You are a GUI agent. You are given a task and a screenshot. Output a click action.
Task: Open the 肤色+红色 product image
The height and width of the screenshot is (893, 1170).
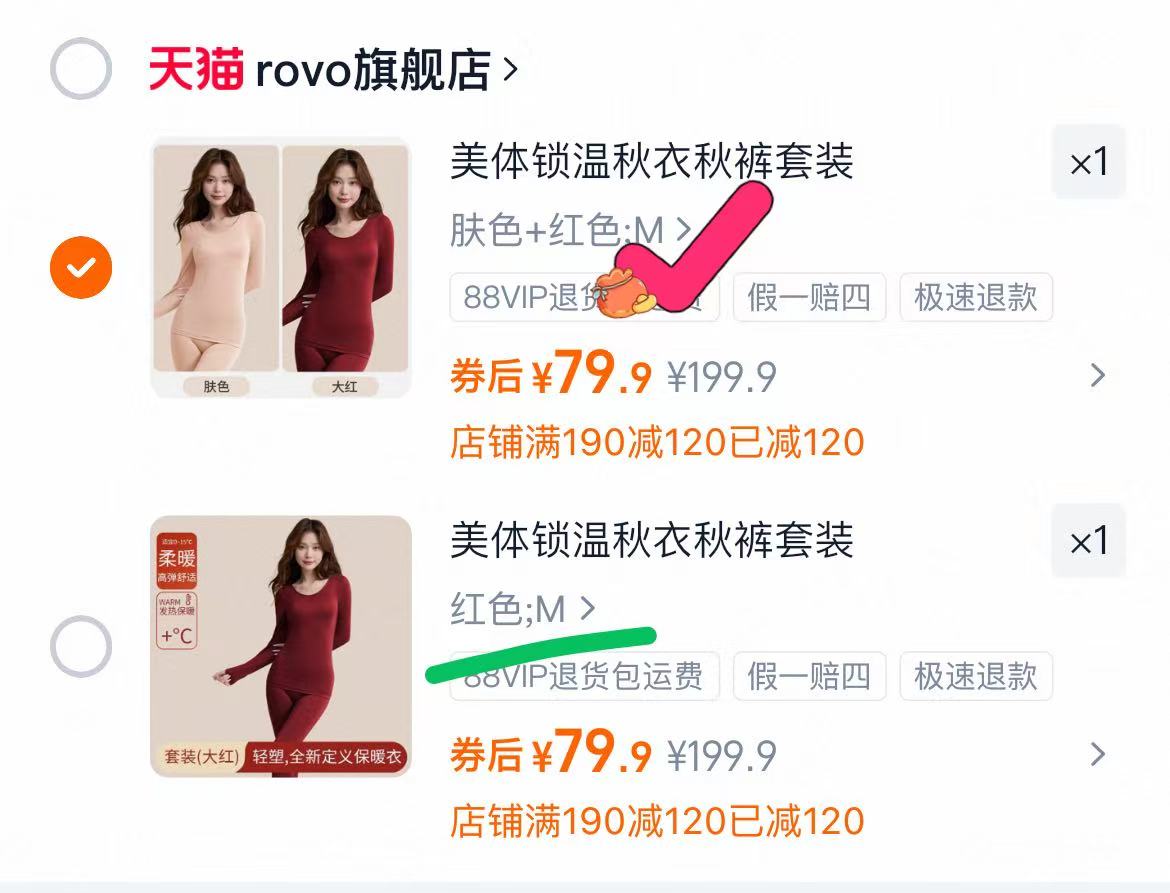pyautogui.click(x=280, y=268)
